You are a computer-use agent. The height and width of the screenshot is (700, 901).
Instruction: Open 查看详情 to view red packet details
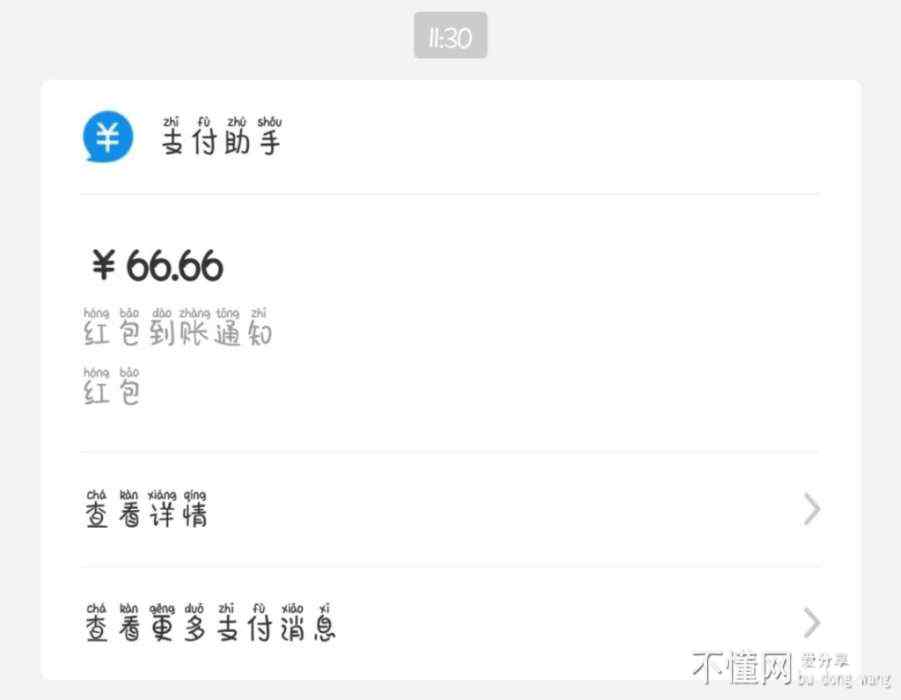[450, 510]
